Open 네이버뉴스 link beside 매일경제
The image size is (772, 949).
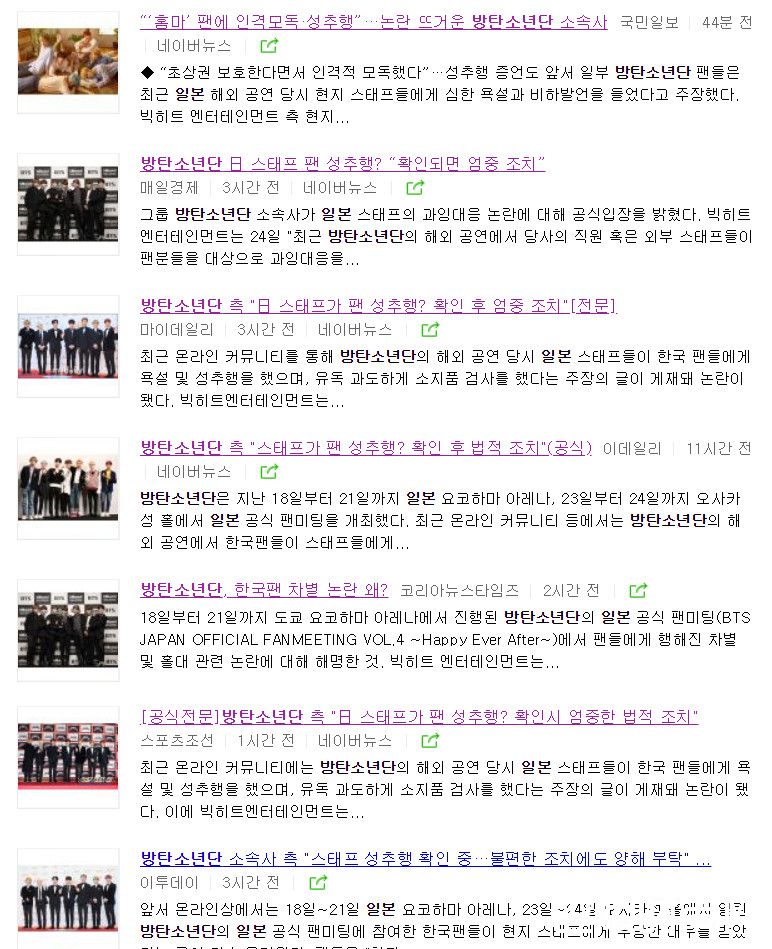pyautogui.click(x=340, y=188)
